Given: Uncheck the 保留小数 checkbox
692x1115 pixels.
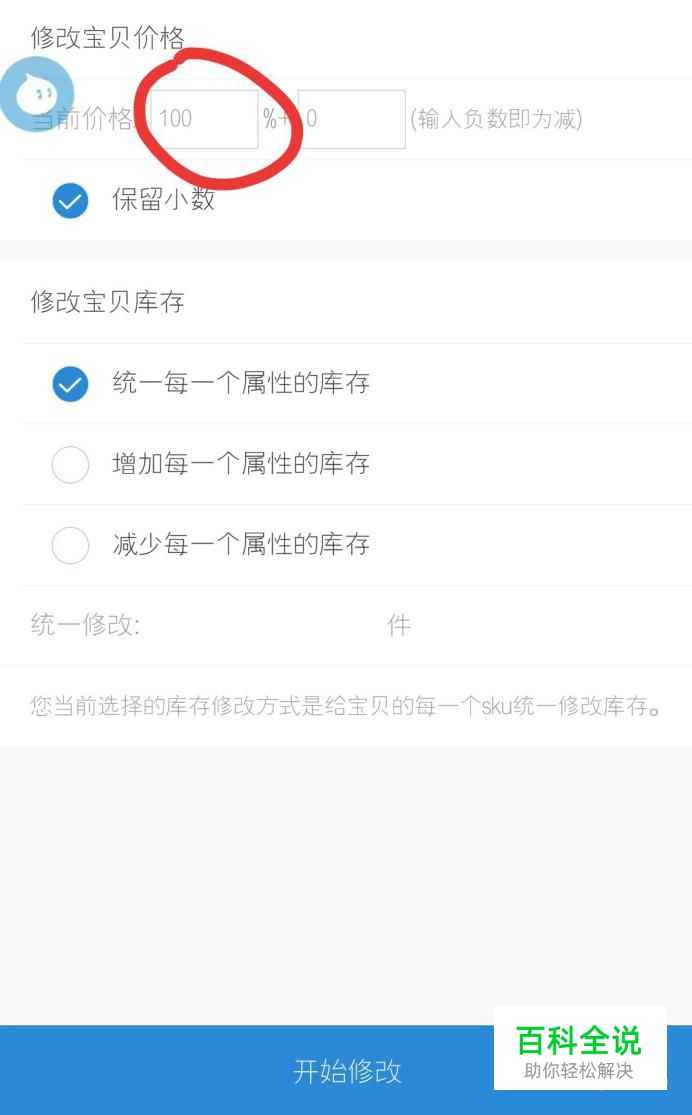Looking at the screenshot, I should 70,201.
